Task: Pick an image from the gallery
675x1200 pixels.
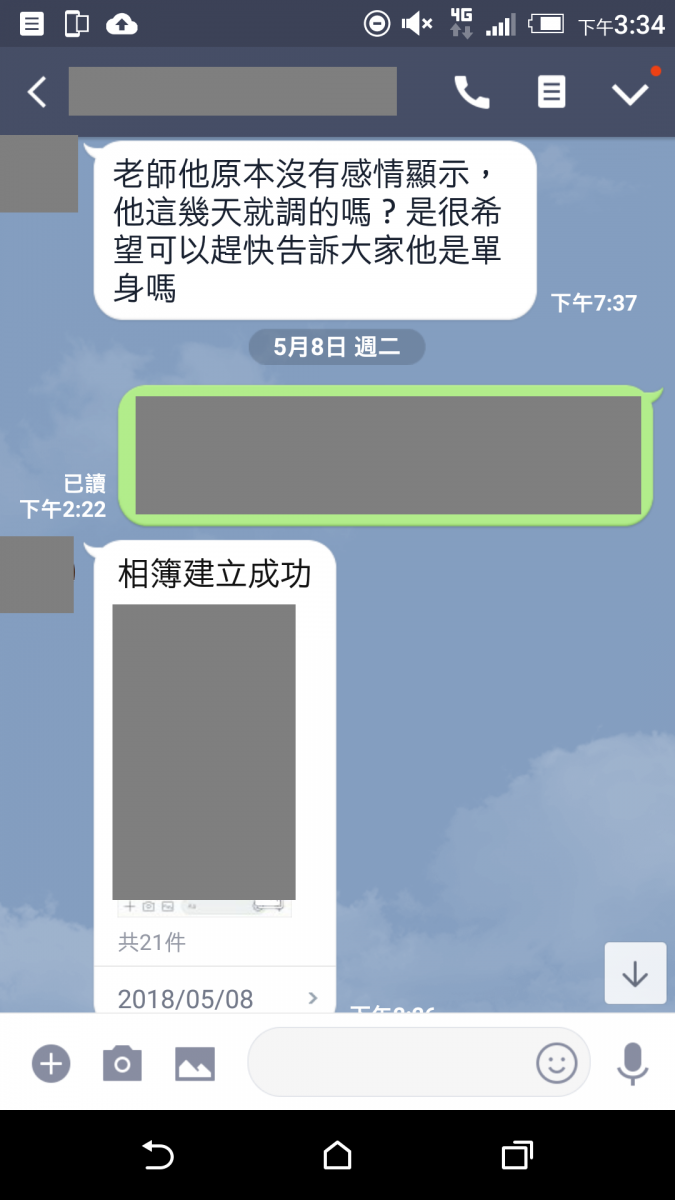Action: coord(195,1063)
